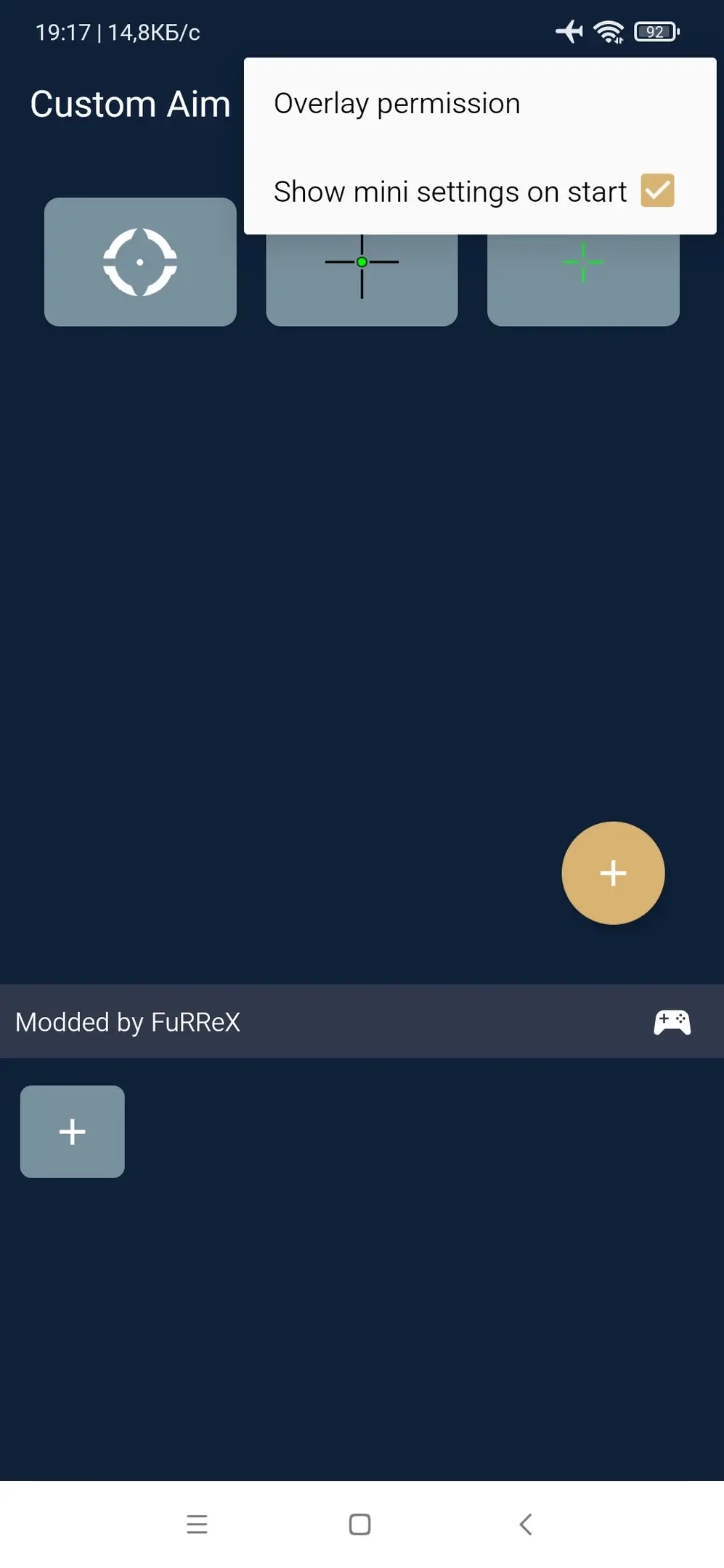Viewport: 724px width, 1568px height.
Task: Open Overlay permission menu item
Action: (397, 104)
